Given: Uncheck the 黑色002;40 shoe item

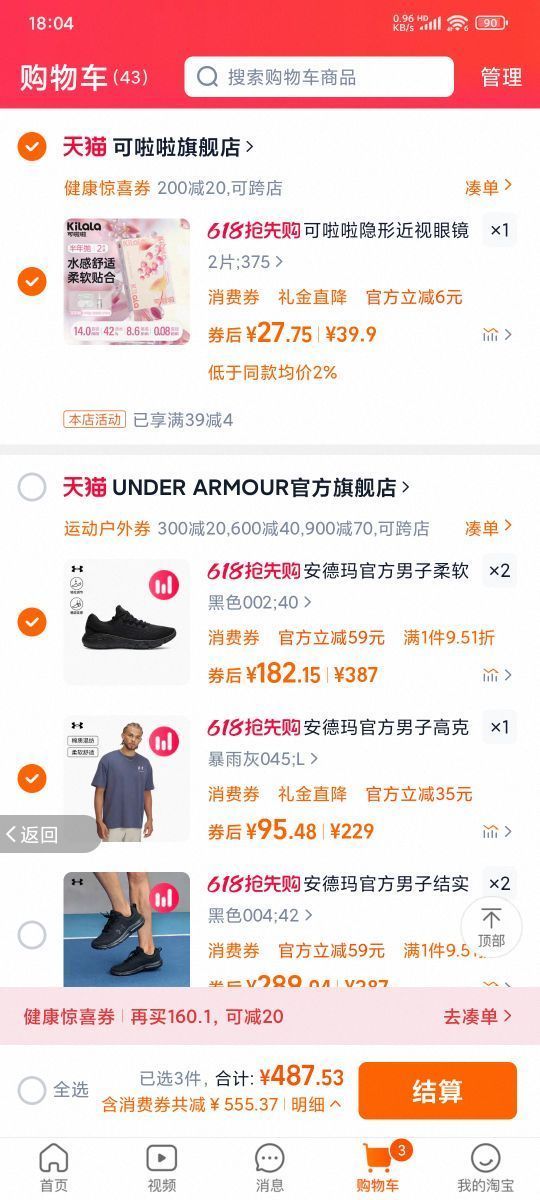Looking at the screenshot, I should coord(32,621).
